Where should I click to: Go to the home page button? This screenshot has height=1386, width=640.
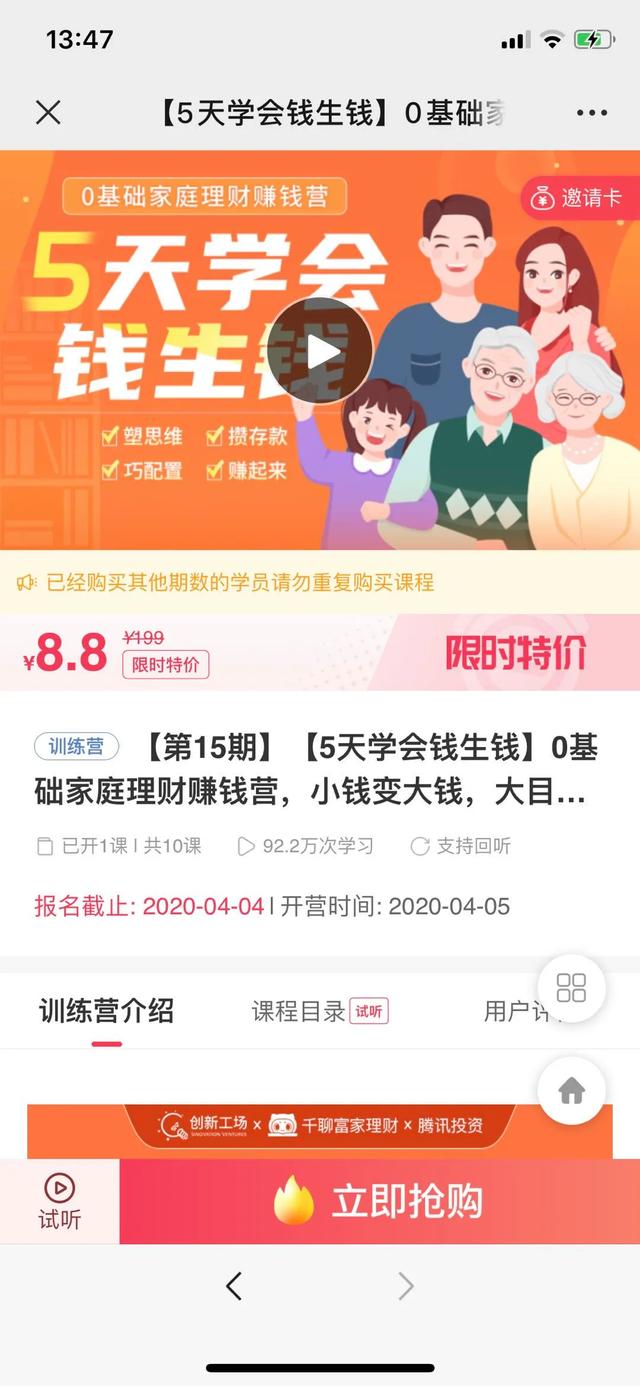click(x=571, y=1091)
